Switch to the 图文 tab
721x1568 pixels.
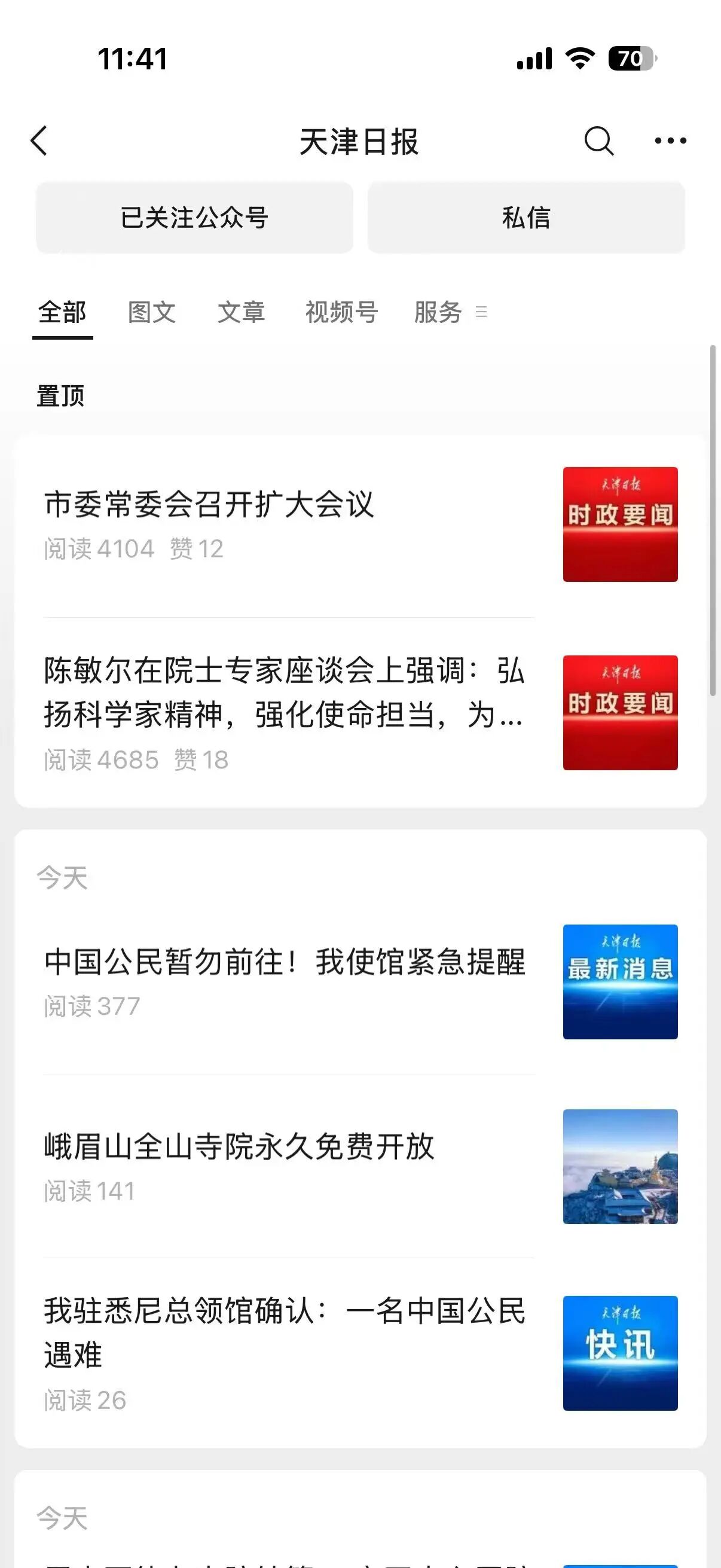coord(151,313)
